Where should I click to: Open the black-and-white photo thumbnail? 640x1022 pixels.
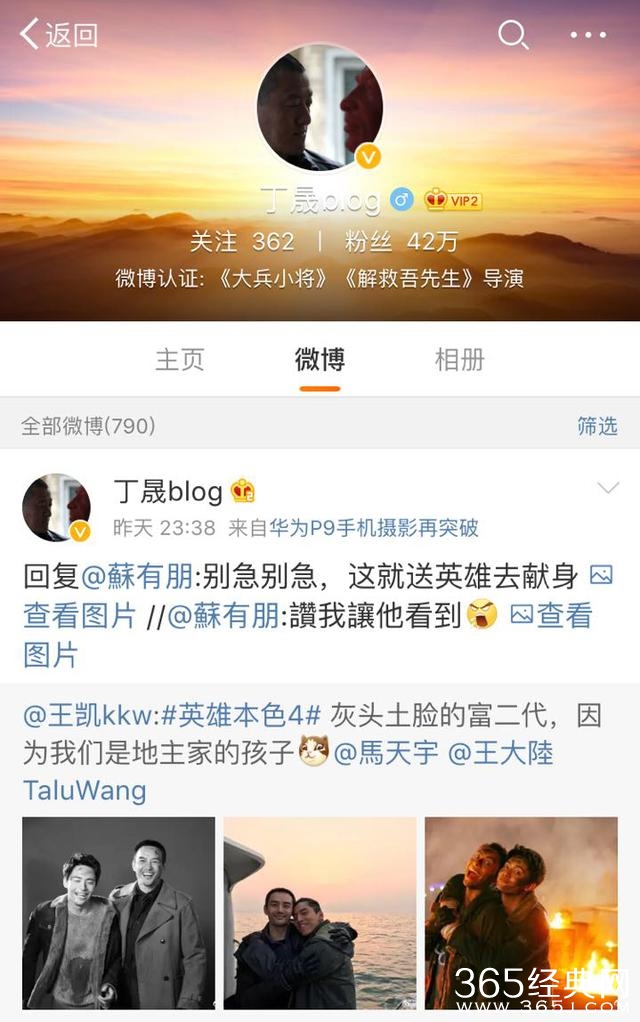pyautogui.click(x=118, y=912)
